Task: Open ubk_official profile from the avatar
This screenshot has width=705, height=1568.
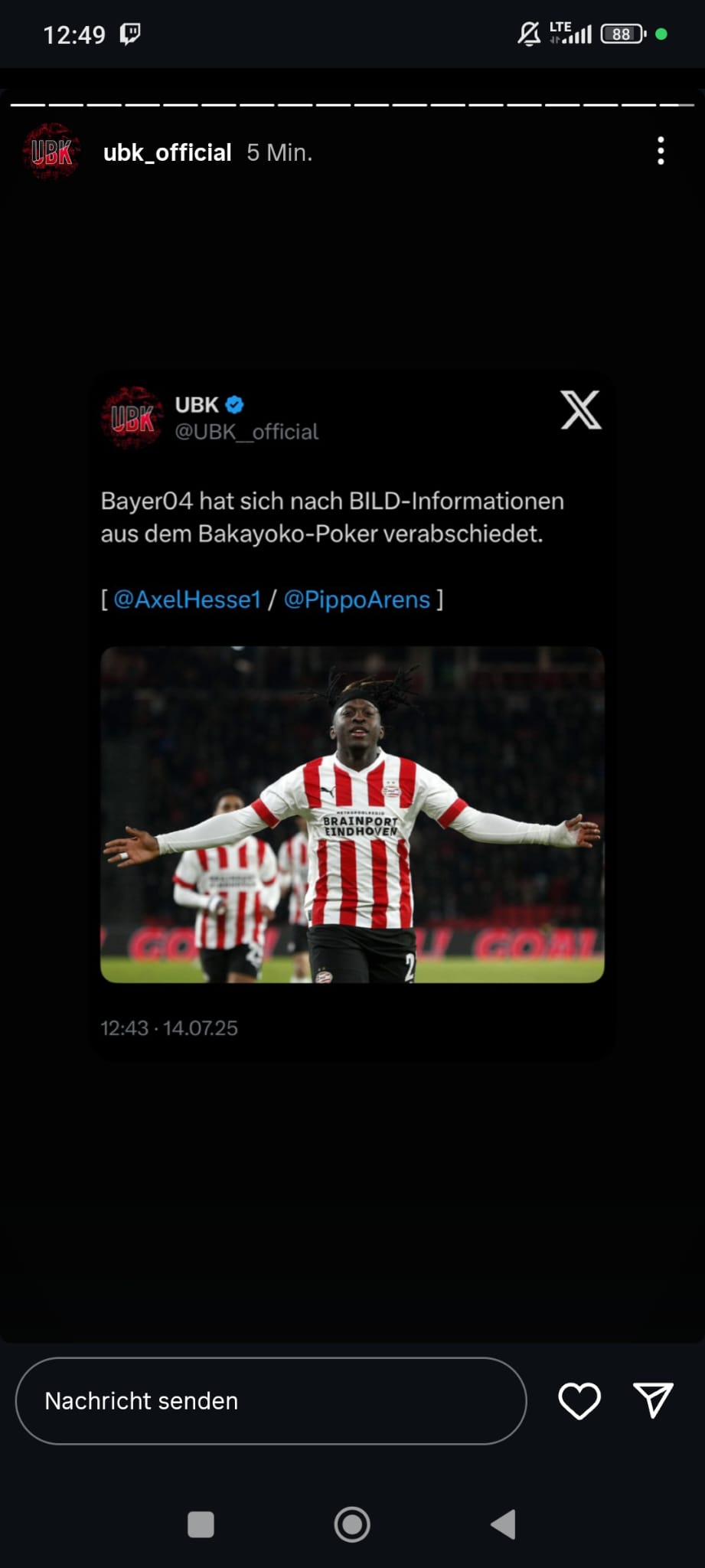Action: point(51,152)
